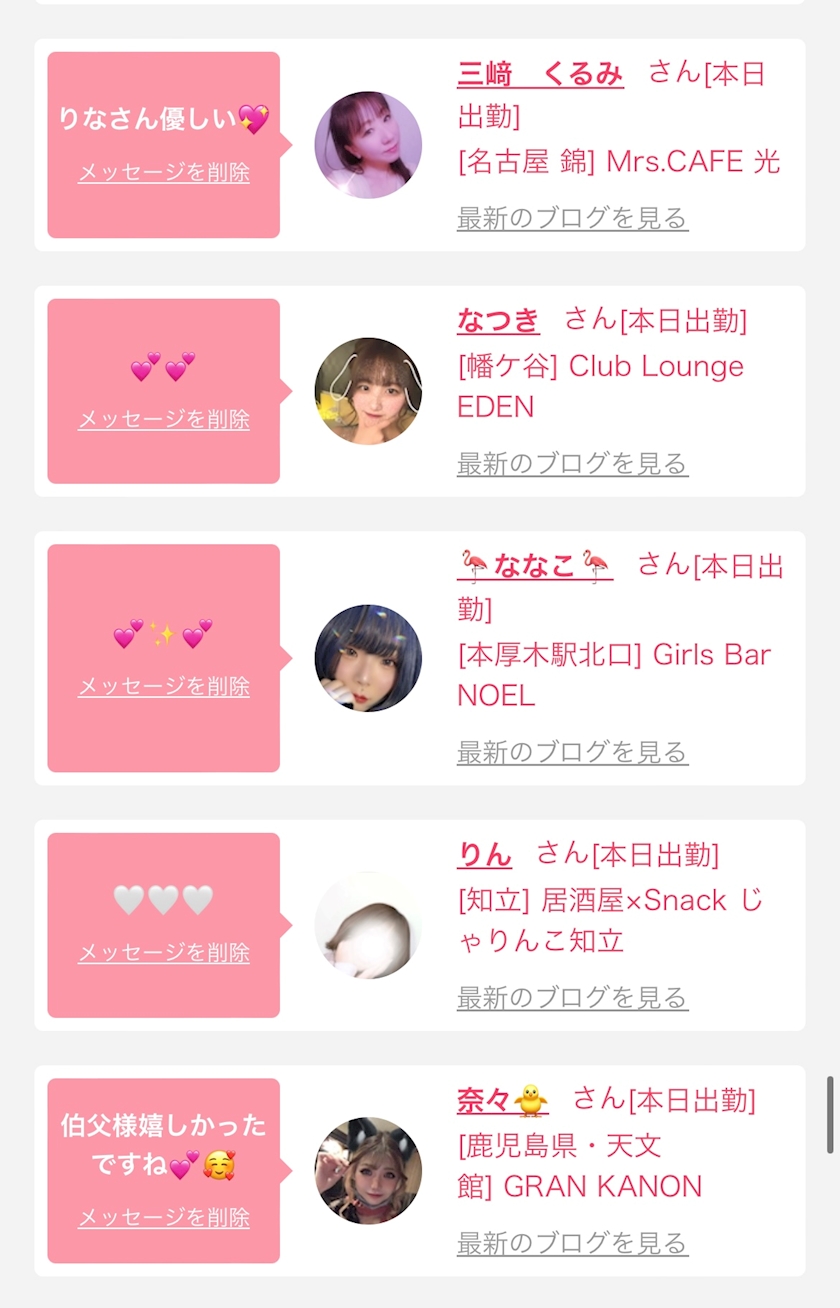Delete the message りなさん優しい
Screen dimensions: 840x1308
click(x=164, y=172)
